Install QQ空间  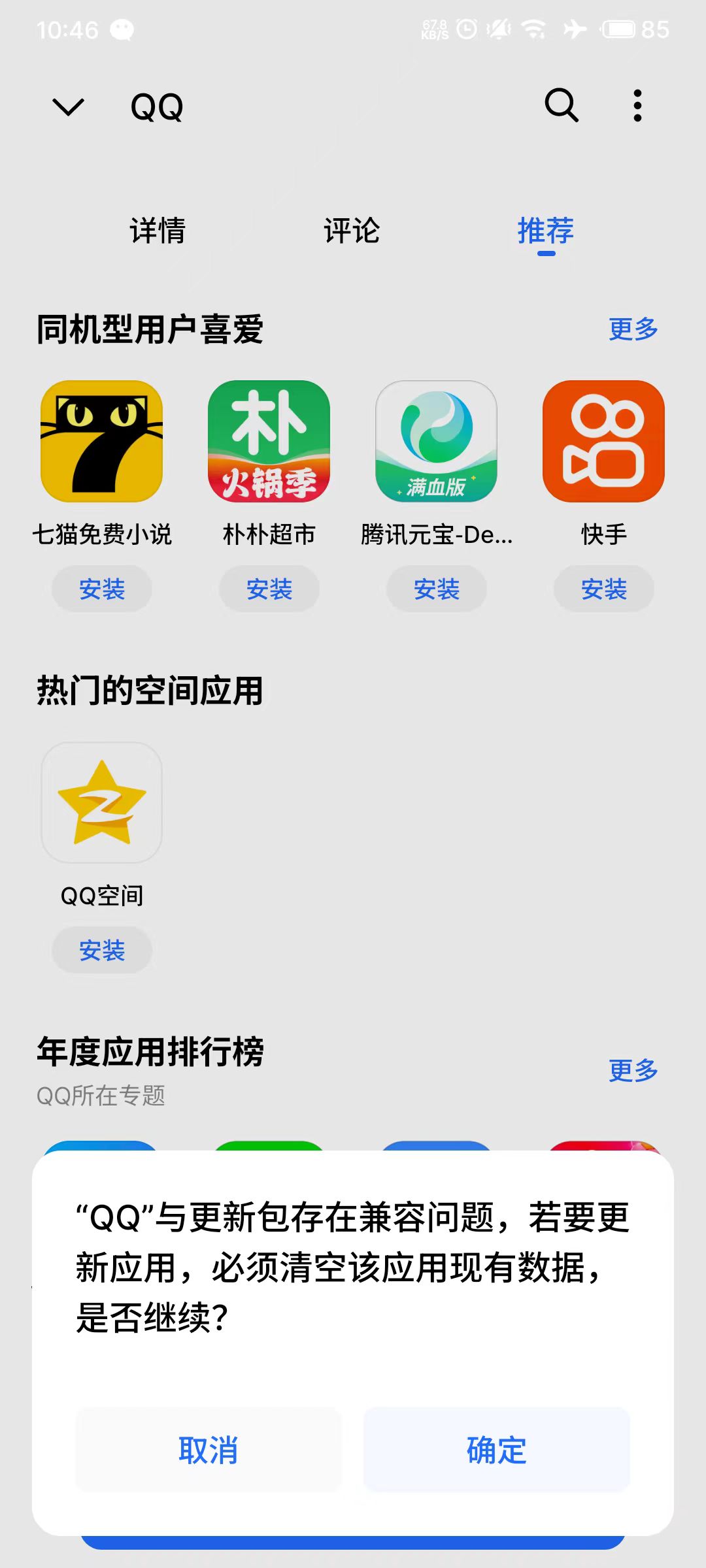(x=102, y=950)
